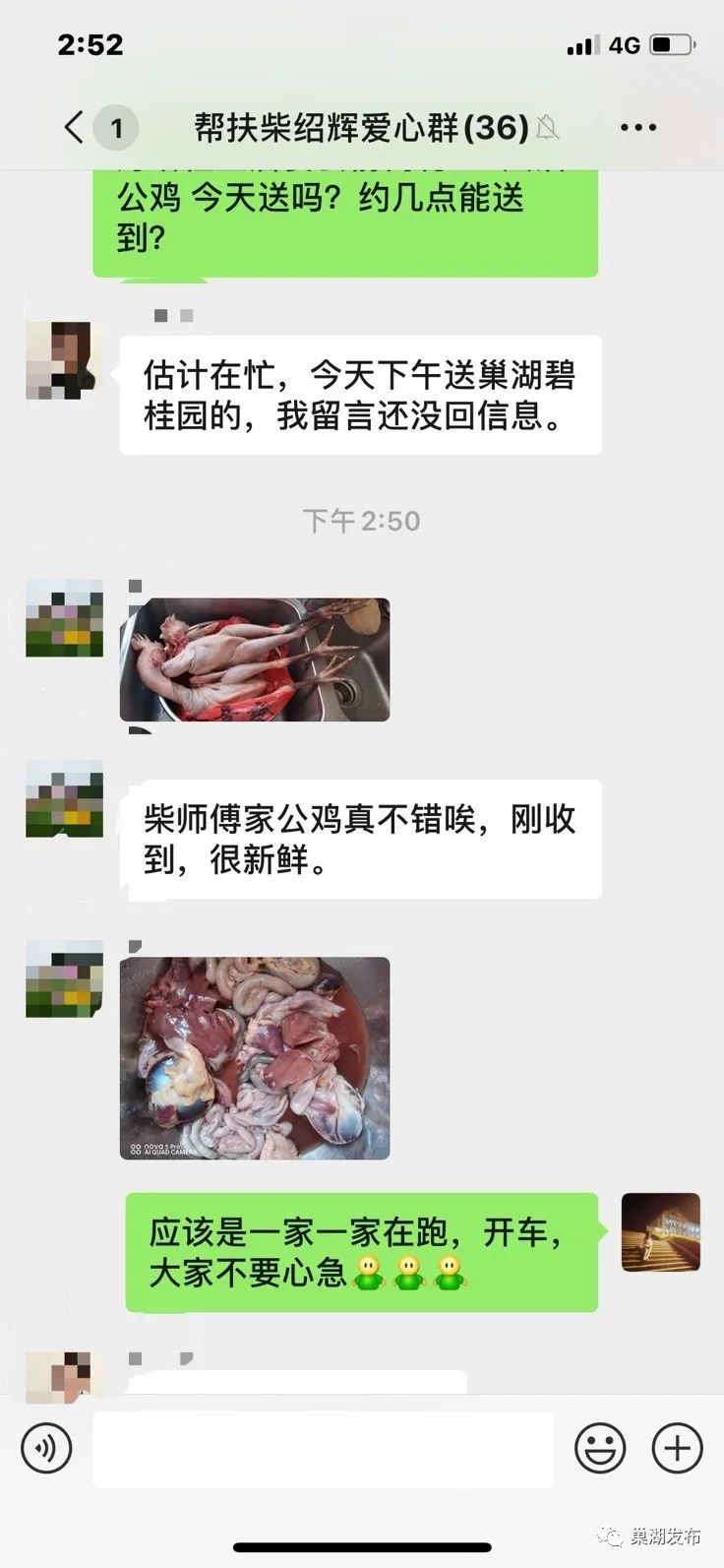Open the sender avatar above the sink photo
Screen dimensions: 724x1568
[63, 618]
